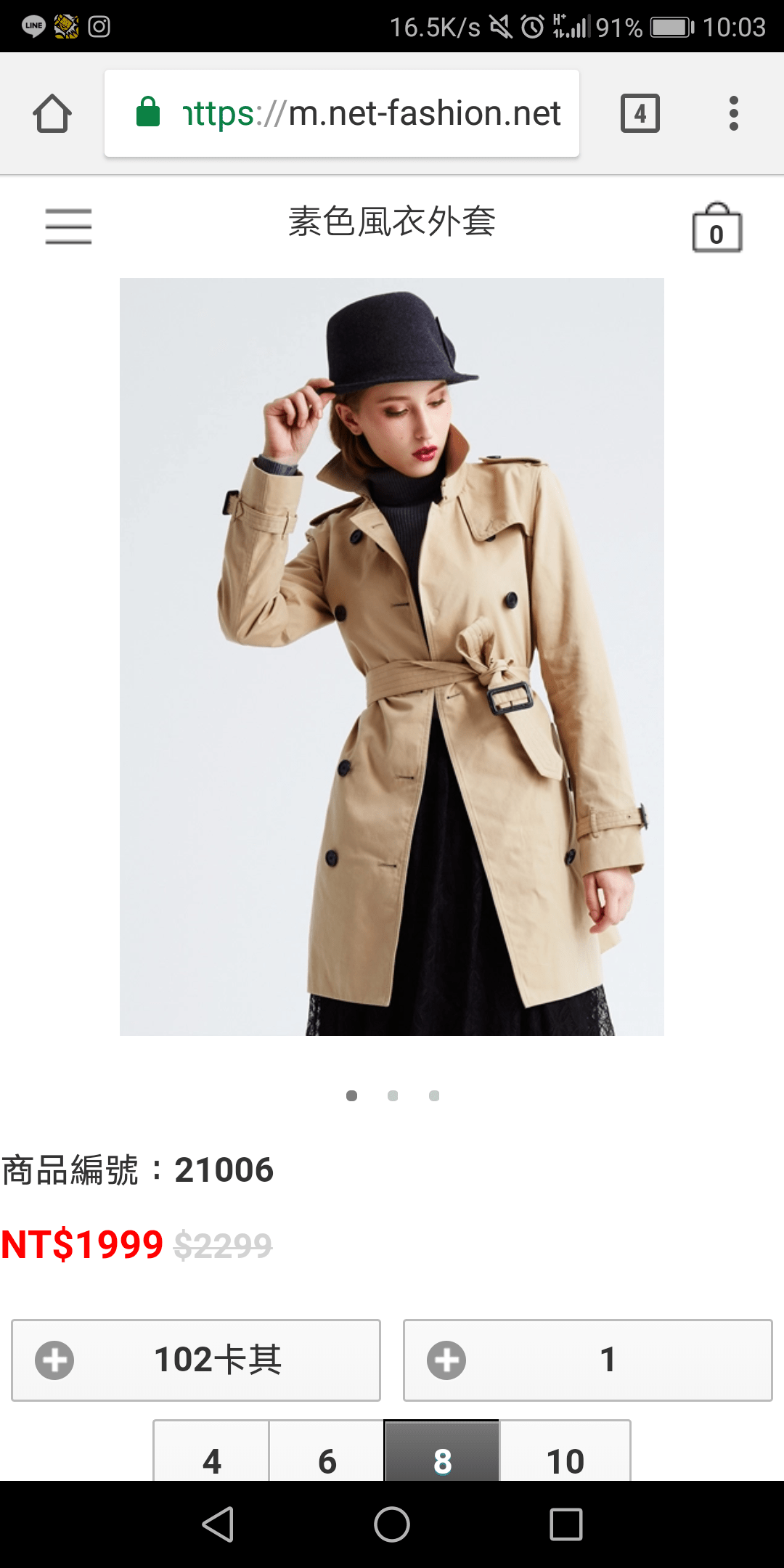The width and height of the screenshot is (784, 1568).
Task: Jump to the third image dot
Action: click(x=434, y=1095)
